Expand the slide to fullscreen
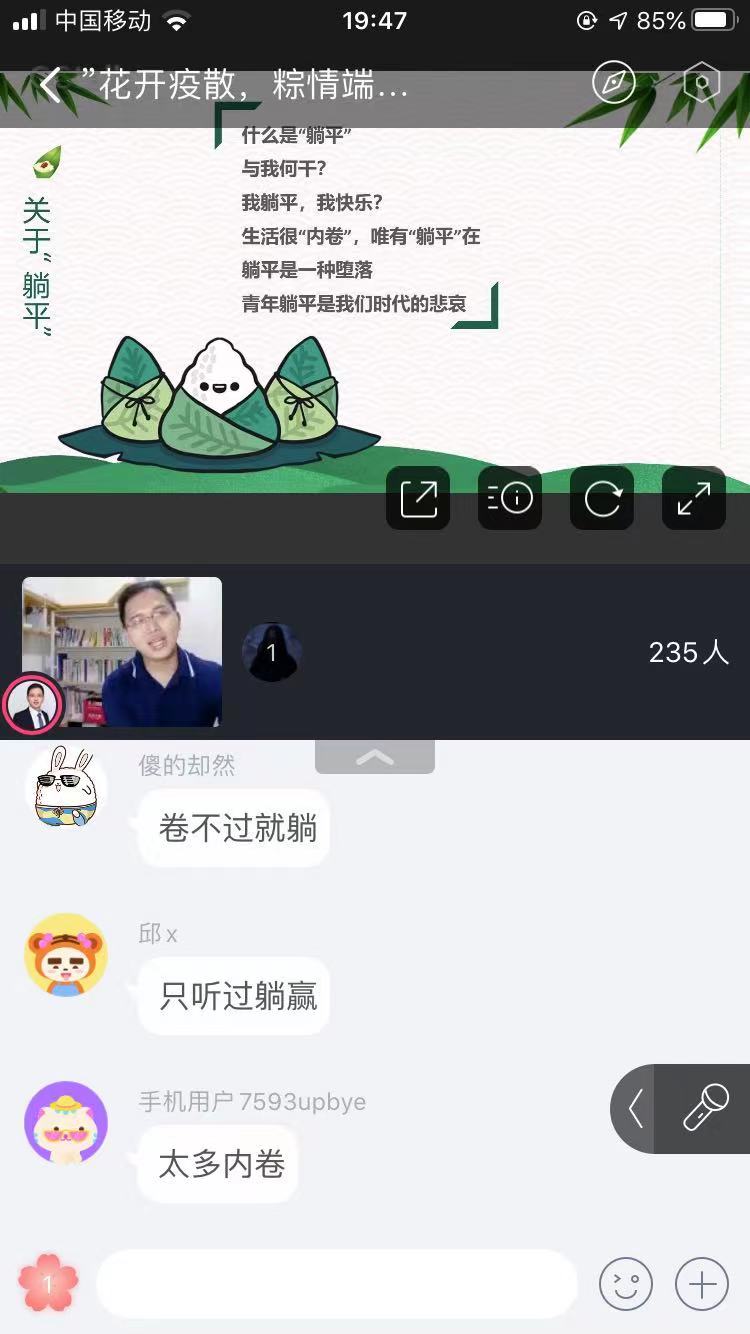The width and height of the screenshot is (750, 1334). pos(694,498)
